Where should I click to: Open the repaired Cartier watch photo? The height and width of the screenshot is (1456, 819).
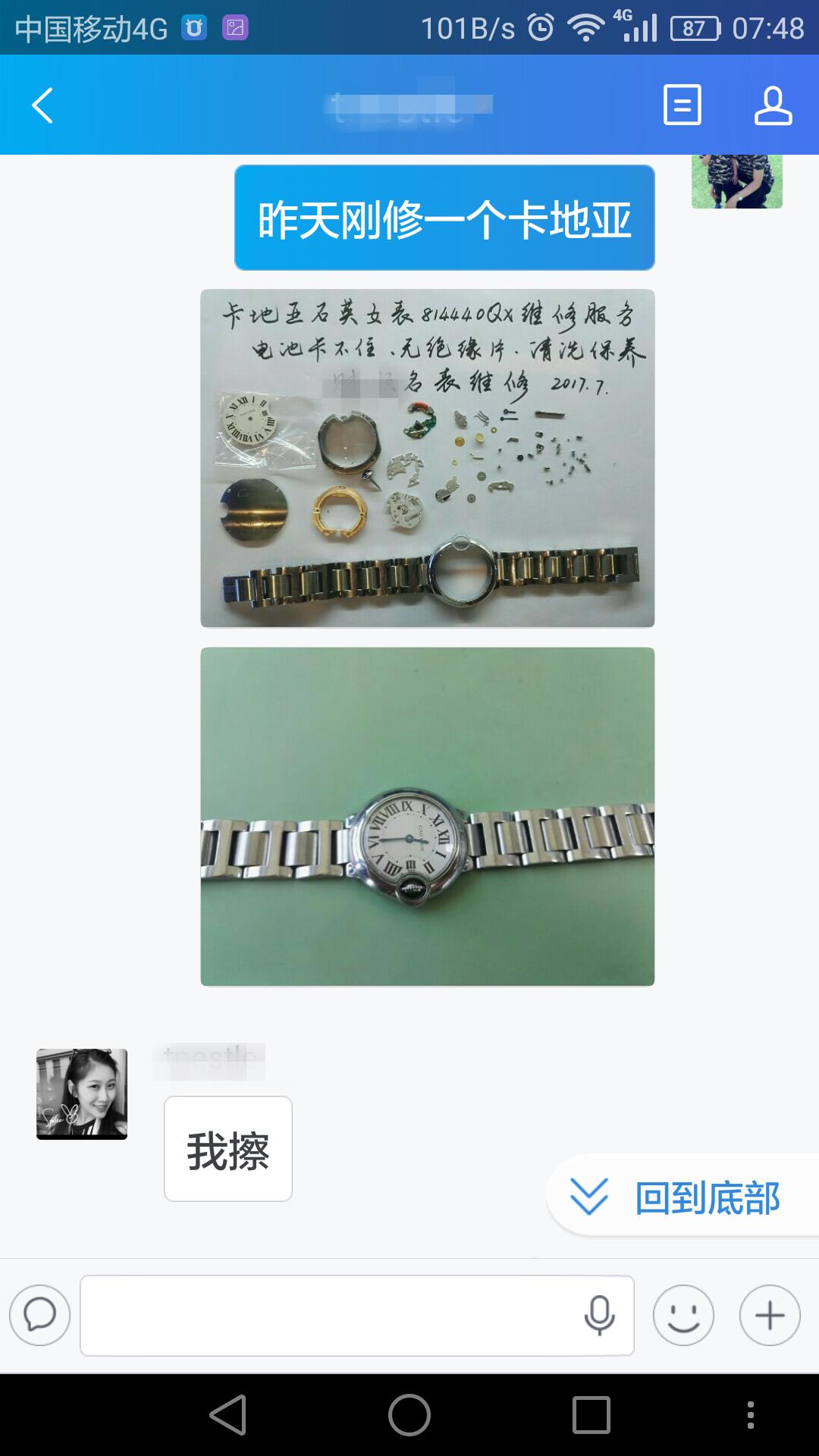pos(426,815)
